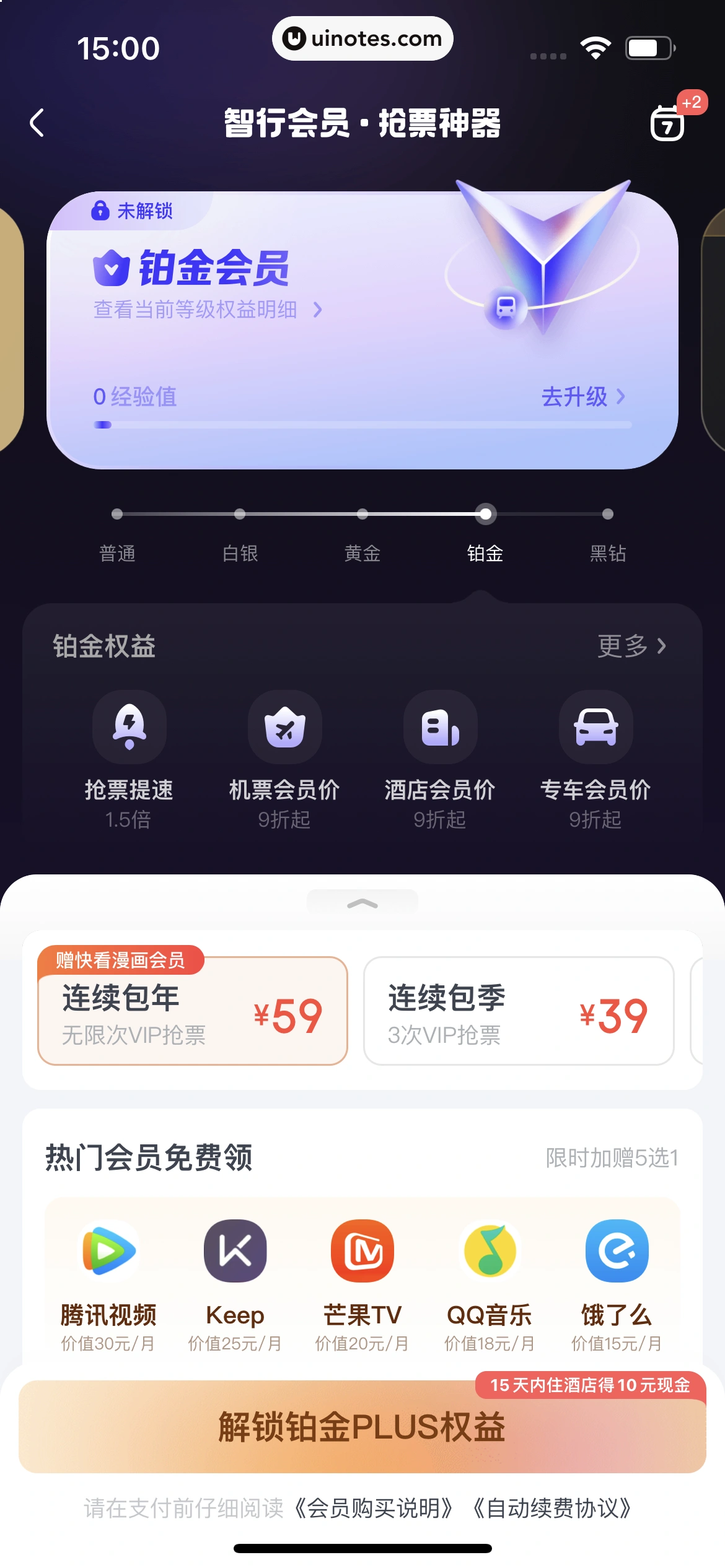Tap 去升级 to upgrade membership
The width and height of the screenshot is (725, 1568).
(x=582, y=396)
